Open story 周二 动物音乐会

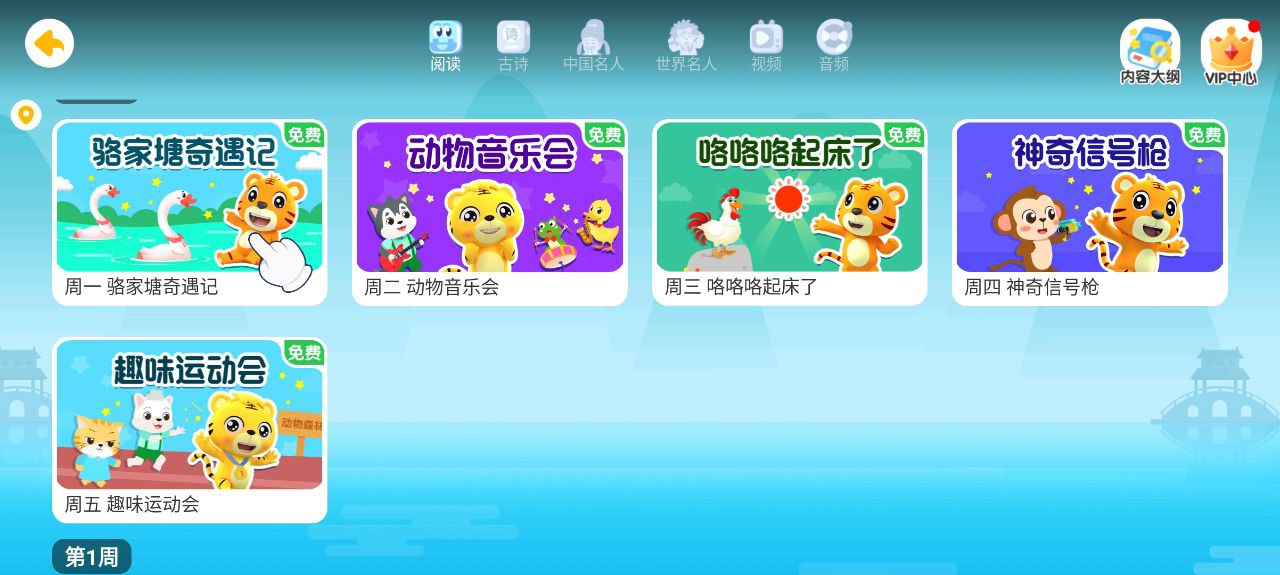pyautogui.click(x=490, y=212)
